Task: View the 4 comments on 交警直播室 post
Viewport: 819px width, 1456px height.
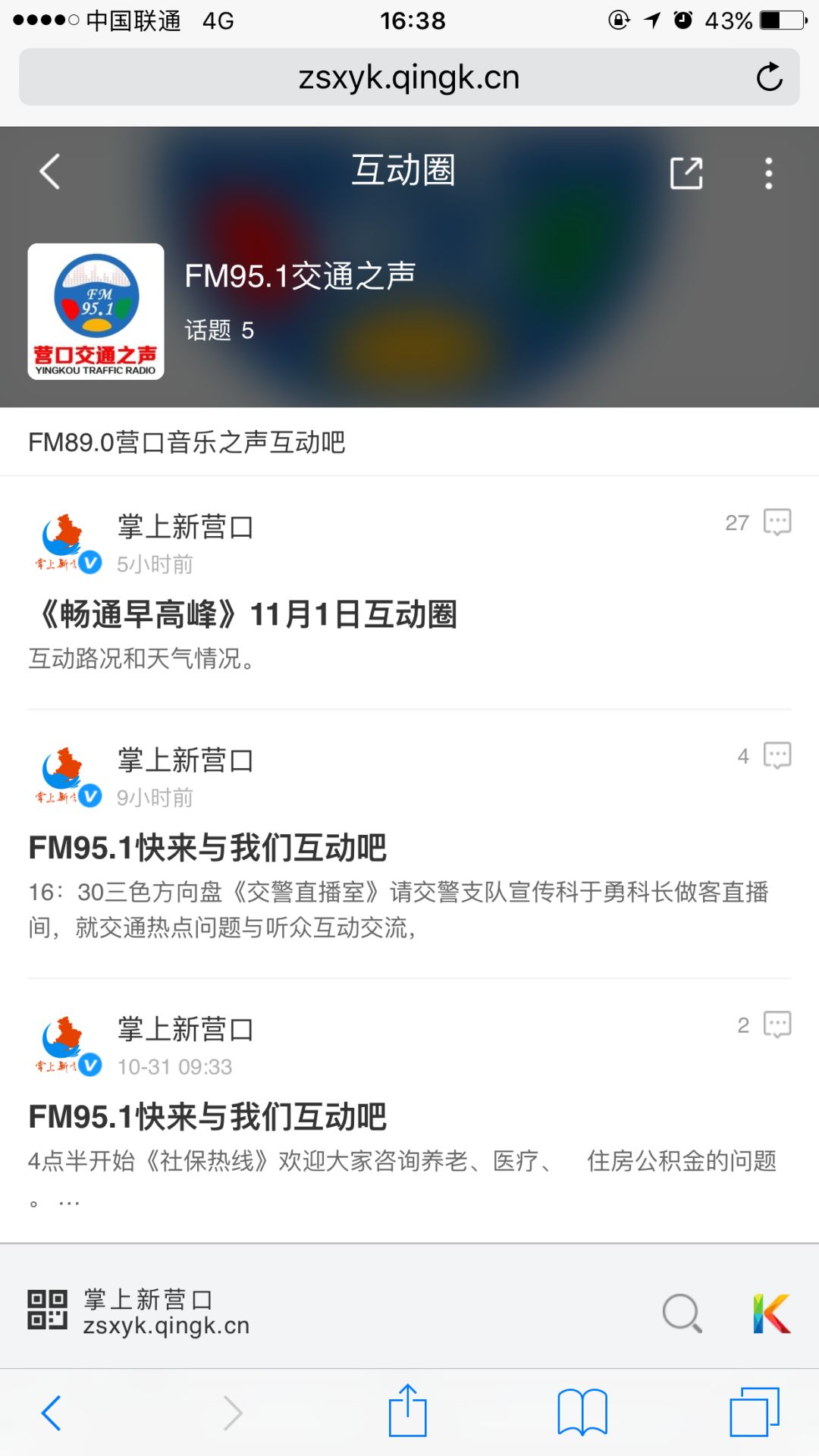Action: [777, 756]
